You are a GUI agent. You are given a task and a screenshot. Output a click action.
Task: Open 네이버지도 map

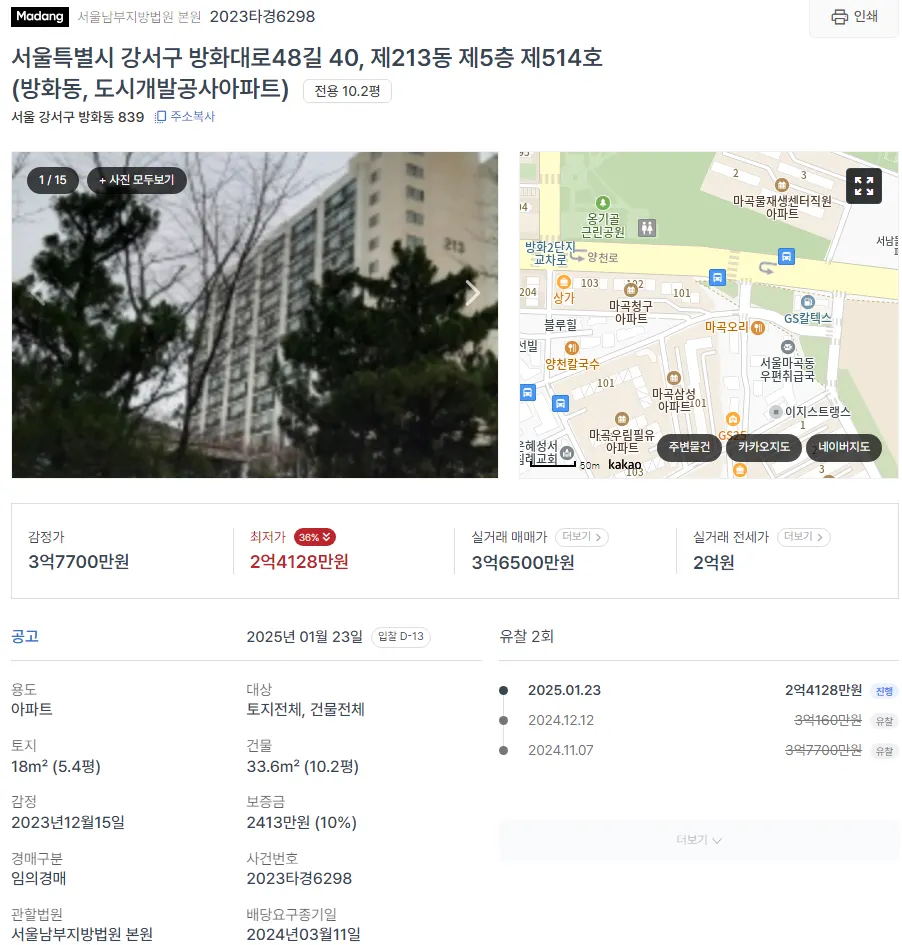(x=844, y=447)
